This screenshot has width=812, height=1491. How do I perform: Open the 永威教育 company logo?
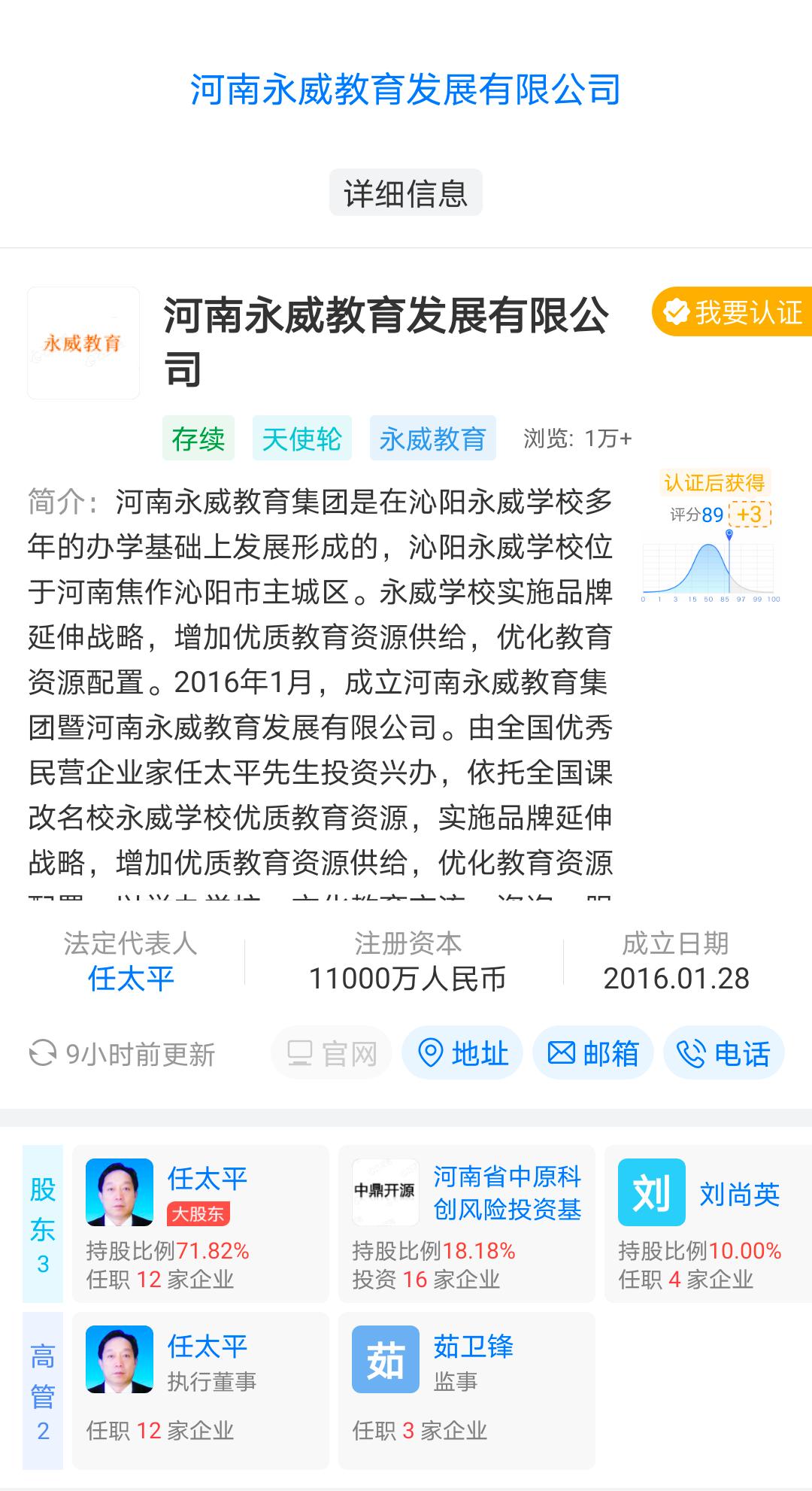pos(83,342)
